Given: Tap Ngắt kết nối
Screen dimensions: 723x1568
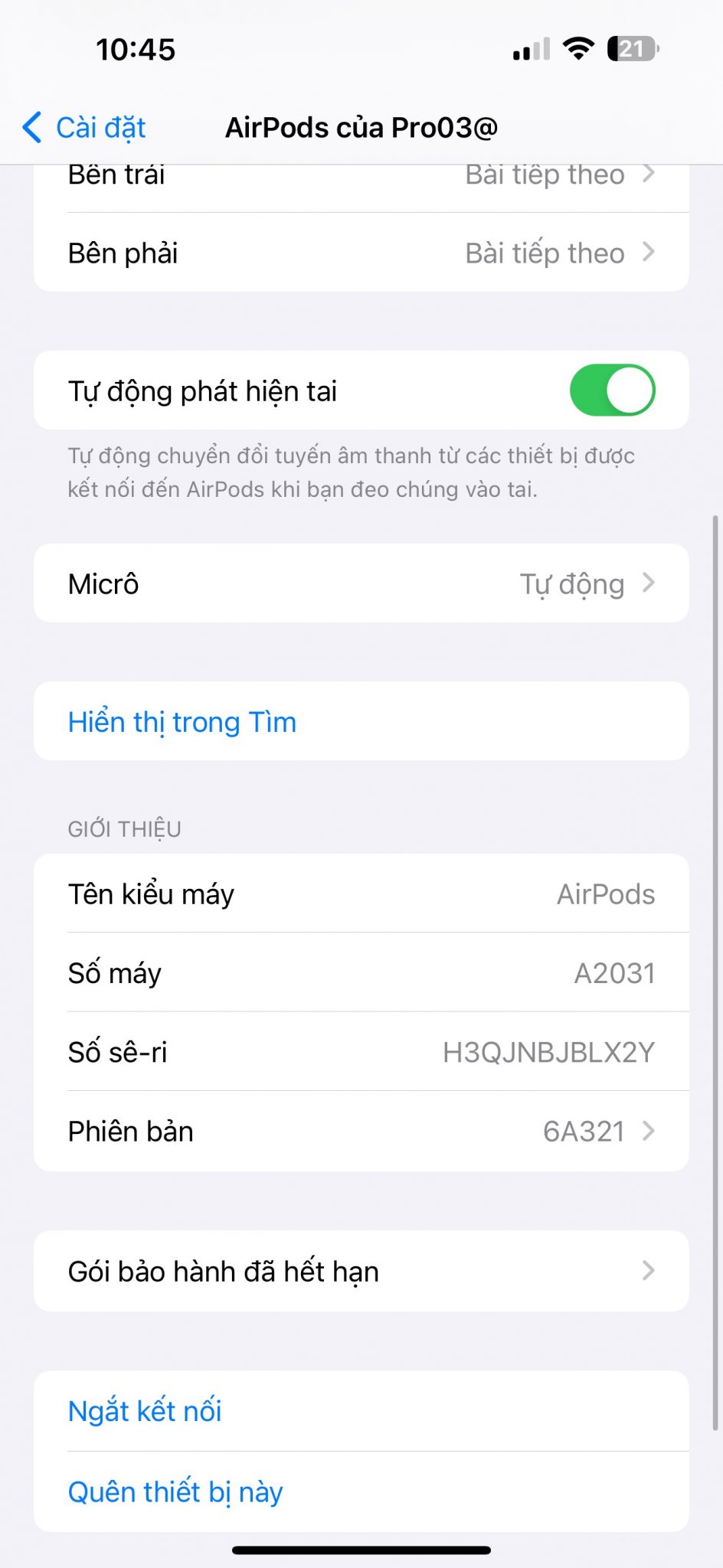Looking at the screenshot, I should click(x=361, y=1411).
